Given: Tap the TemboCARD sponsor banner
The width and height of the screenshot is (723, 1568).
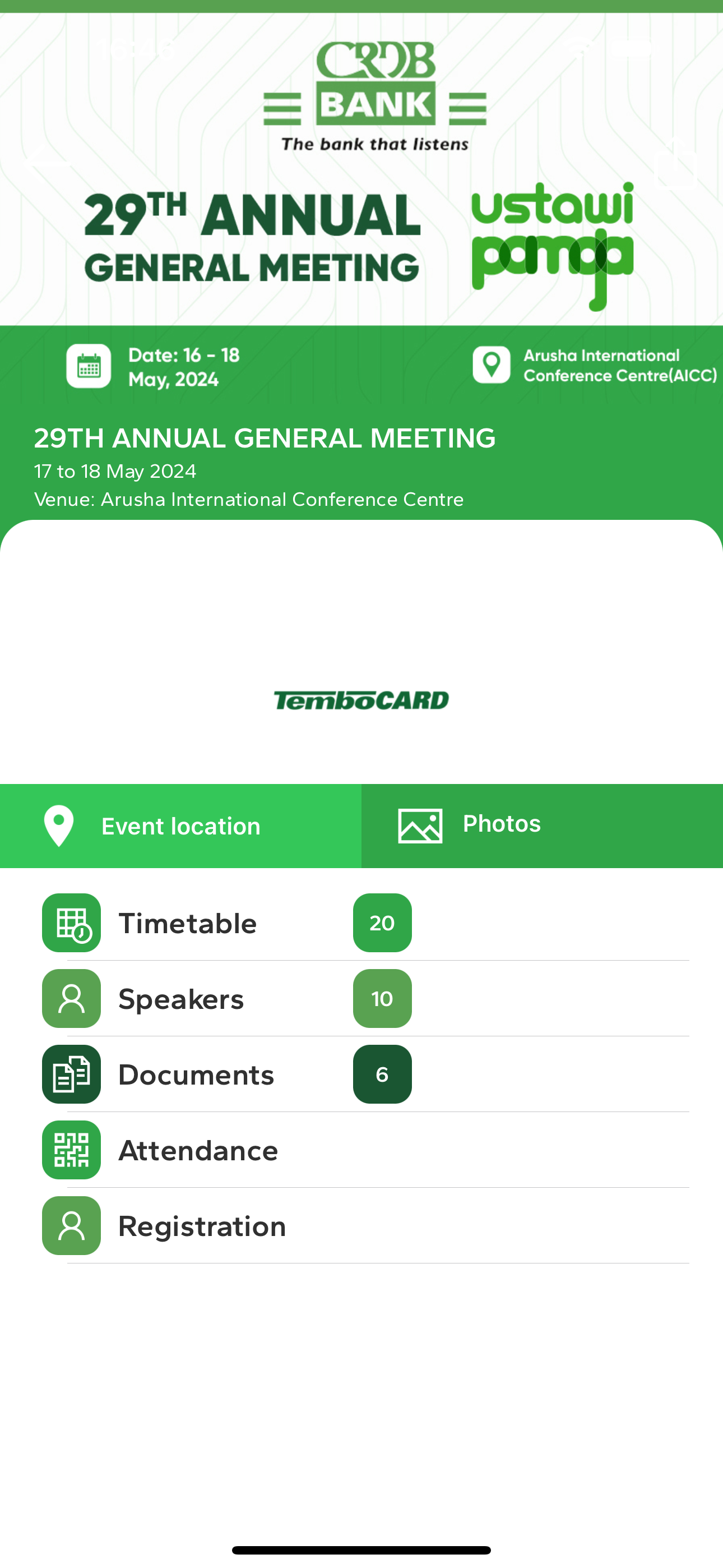Looking at the screenshot, I should pyautogui.click(x=361, y=700).
